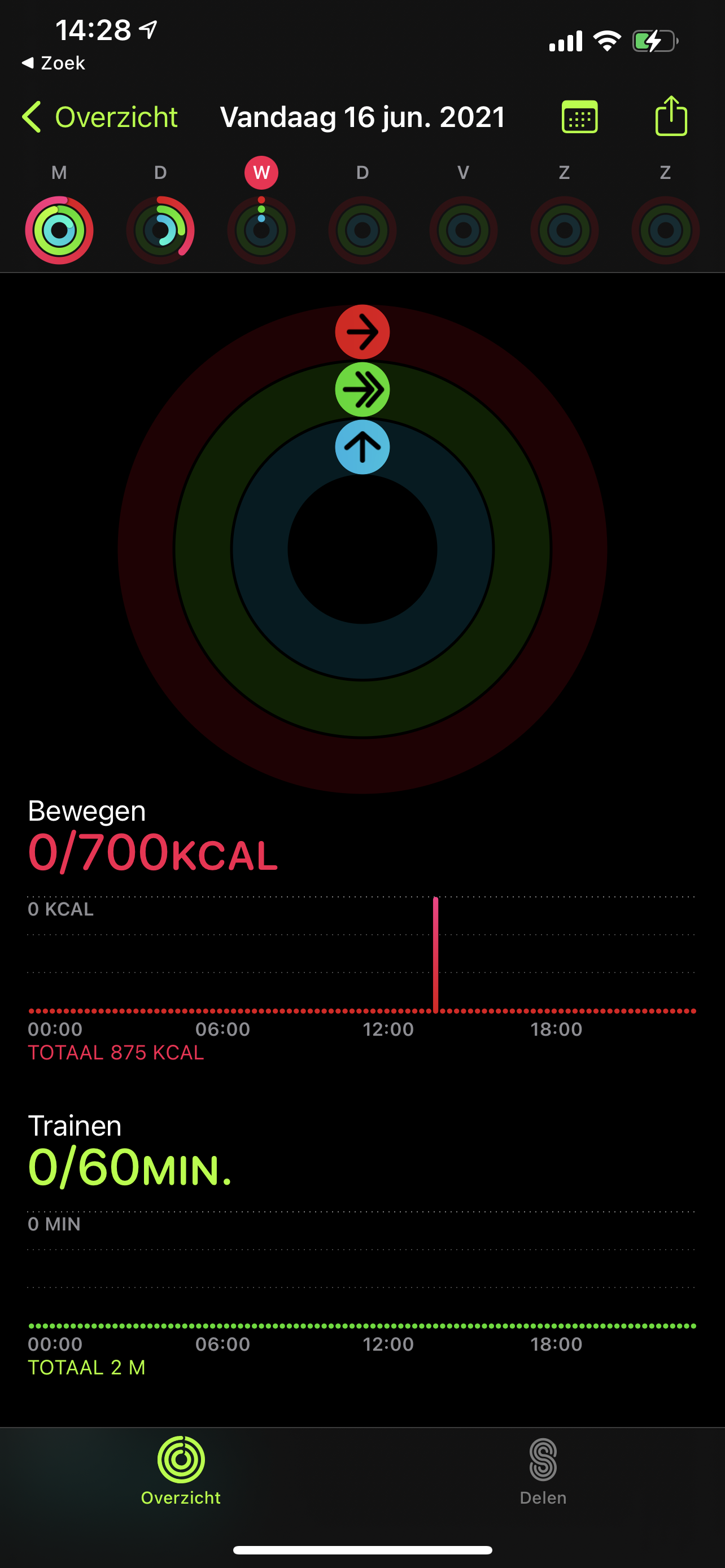
Task: Select Monday's activity rings
Action: (x=59, y=230)
